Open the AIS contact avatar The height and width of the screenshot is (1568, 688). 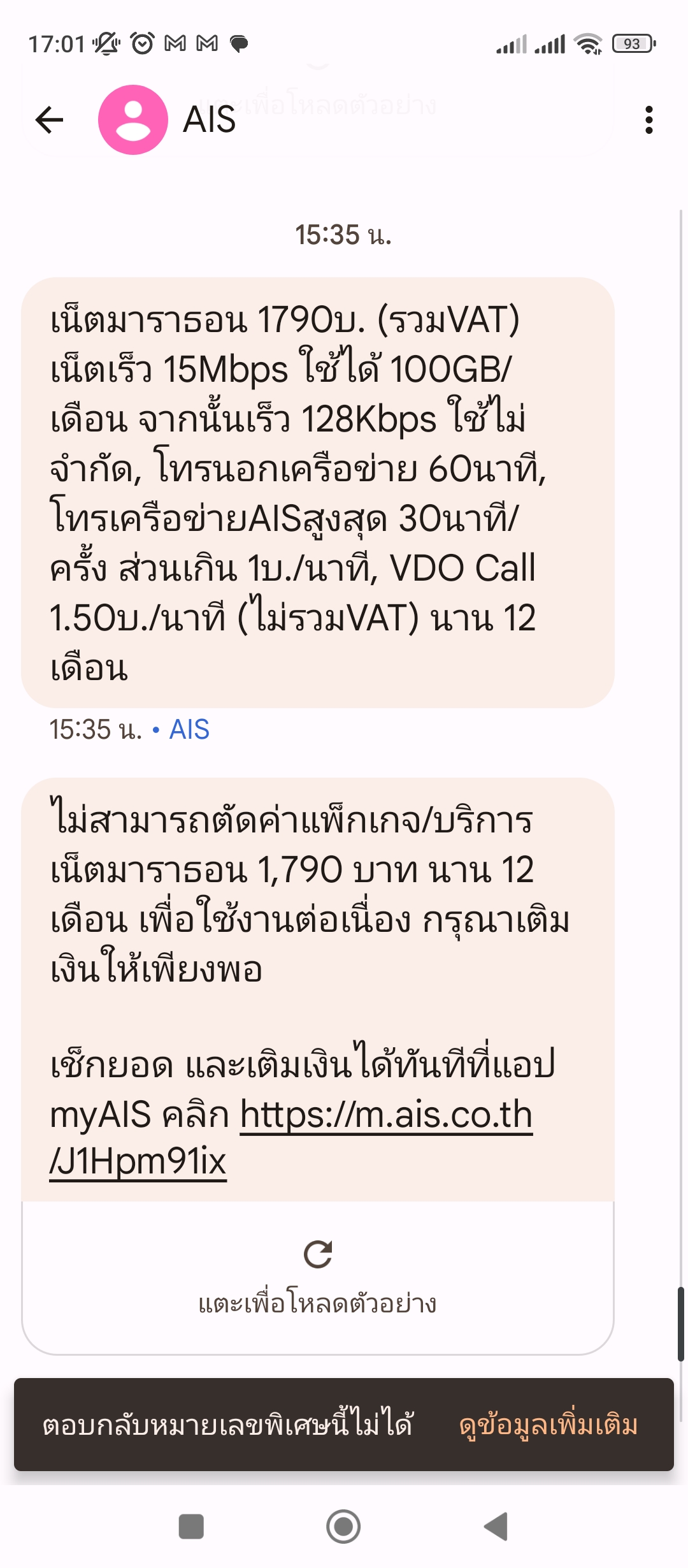133,120
